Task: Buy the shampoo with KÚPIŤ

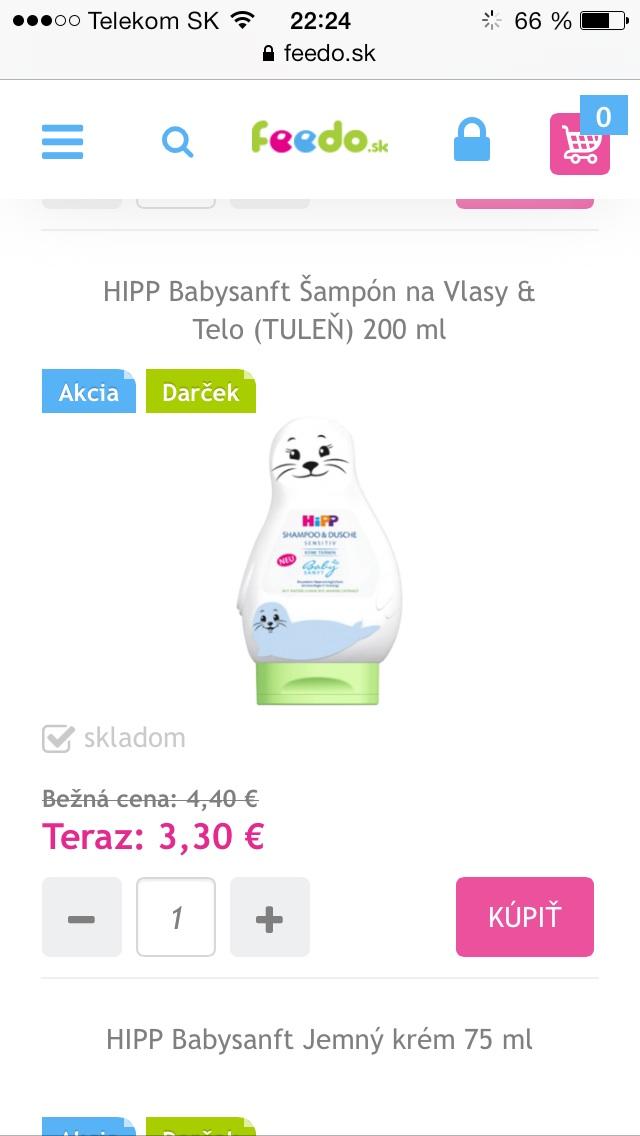Action: [524, 917]
